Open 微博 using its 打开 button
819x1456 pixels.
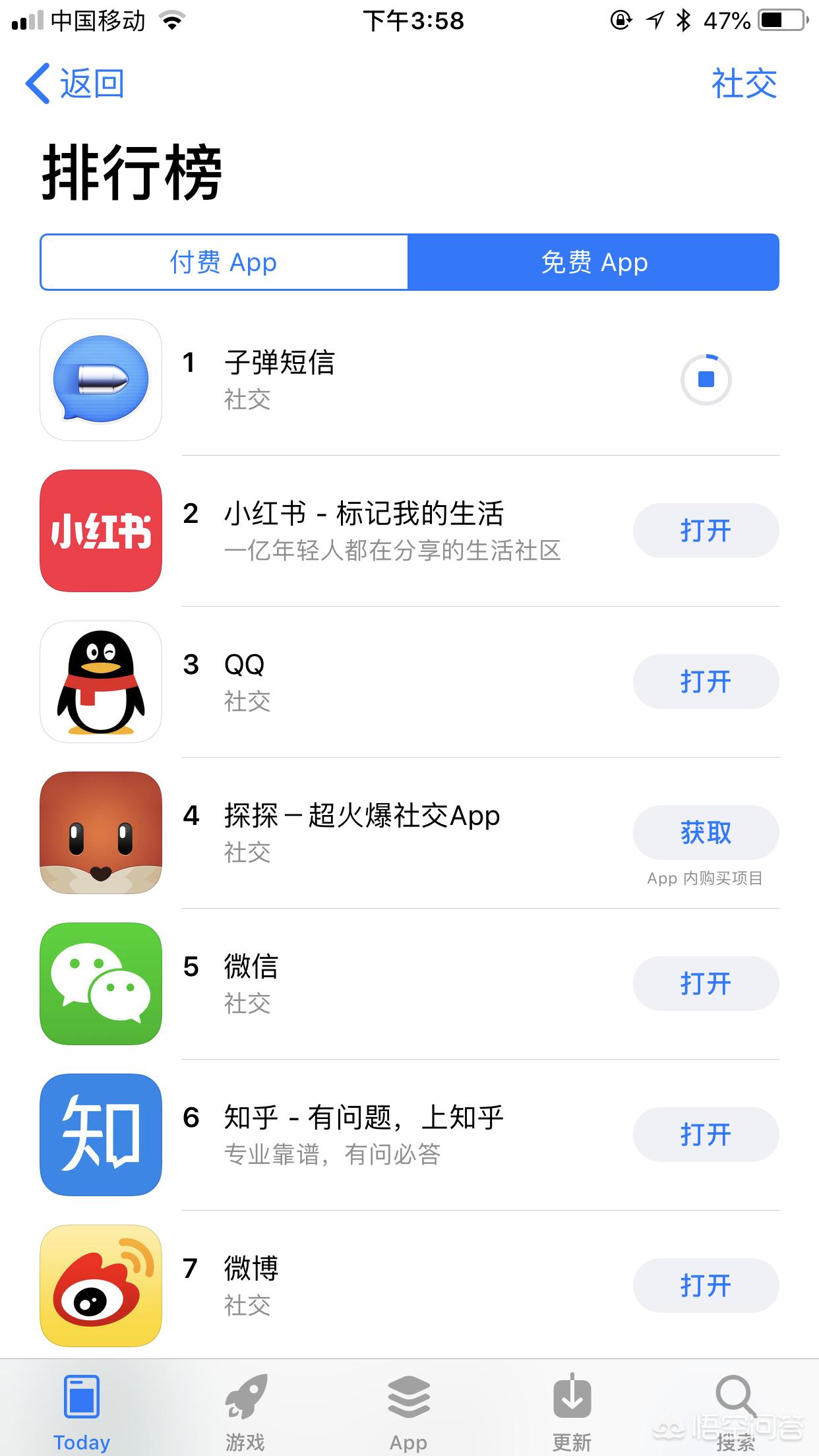706,1286
